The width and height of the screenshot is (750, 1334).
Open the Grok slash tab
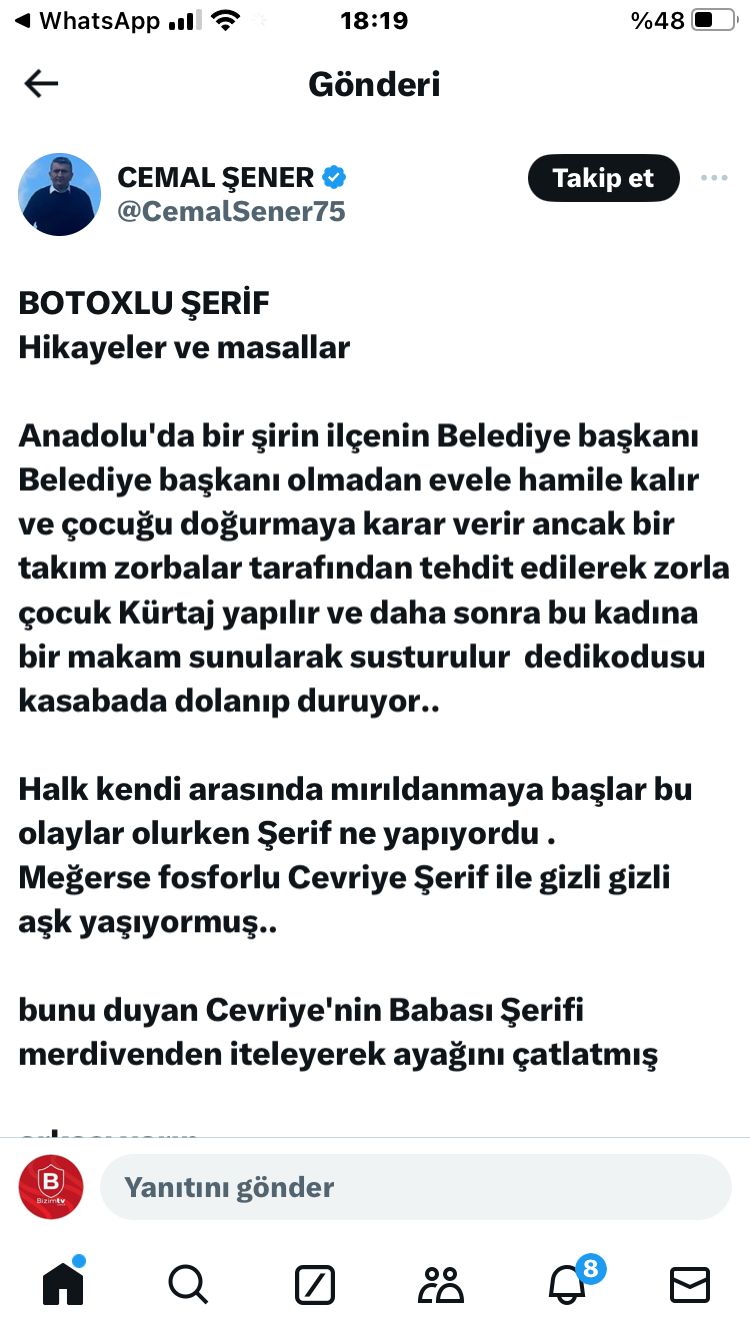pyautogui.click(x=314, y=1284)
